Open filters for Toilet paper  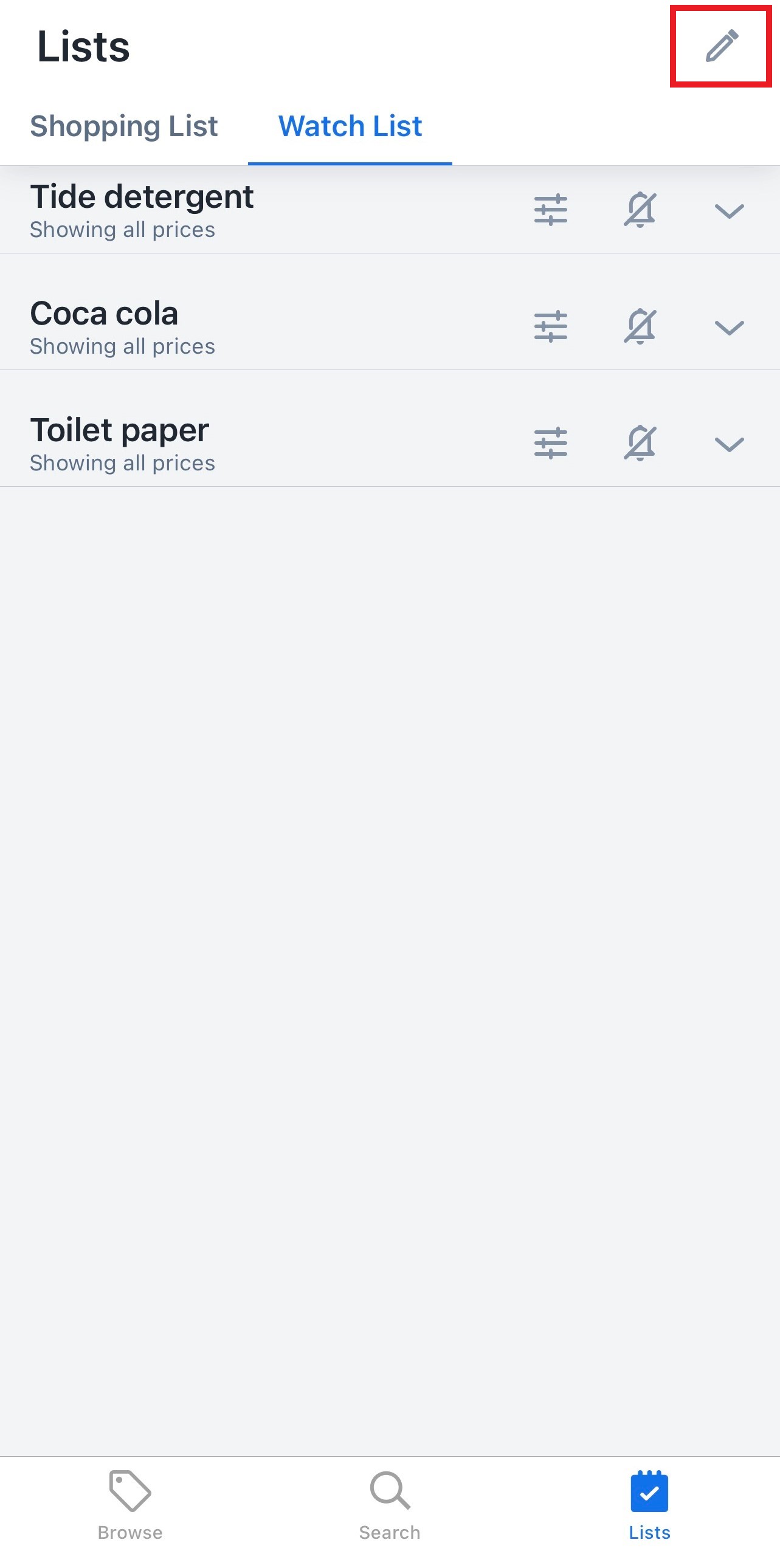pyautogui.click(x=550, y=443)
